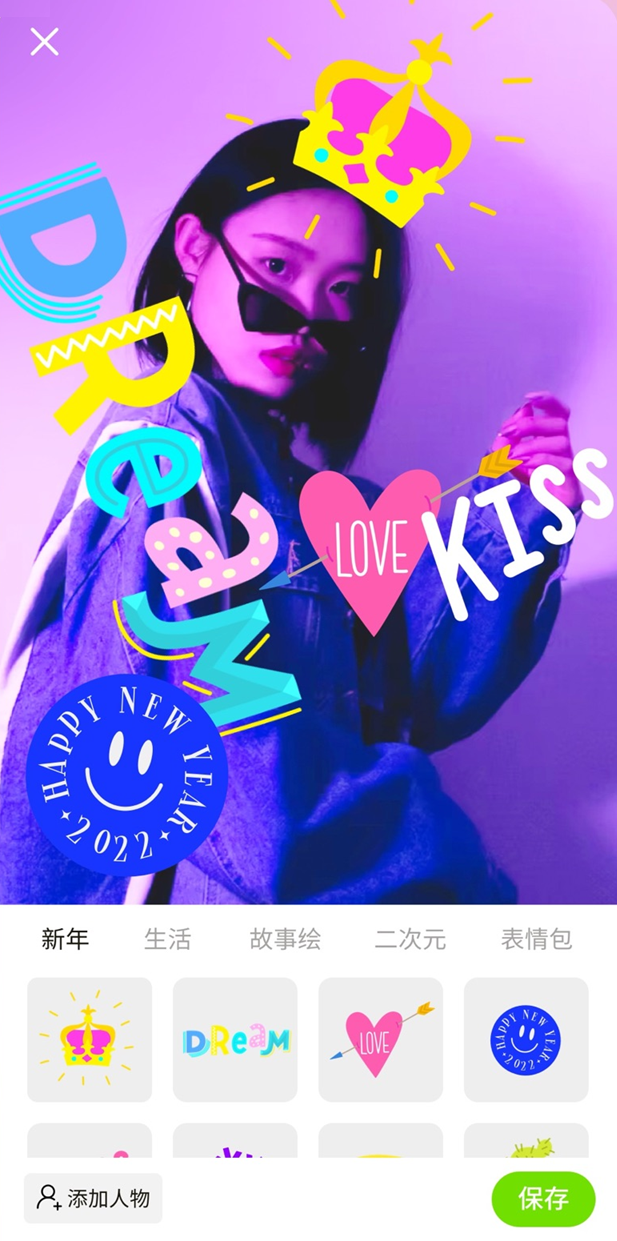Add the crown sticker
This screenshot has height=1241, width=617.
pos(90,1040)
